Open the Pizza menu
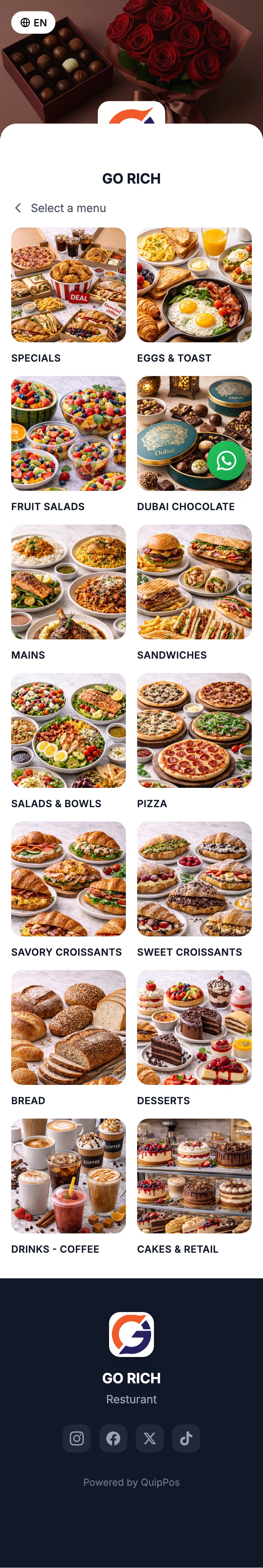The height and width of the screenshot is (1568, 263). pyautogui.click(x=194, y=730)
